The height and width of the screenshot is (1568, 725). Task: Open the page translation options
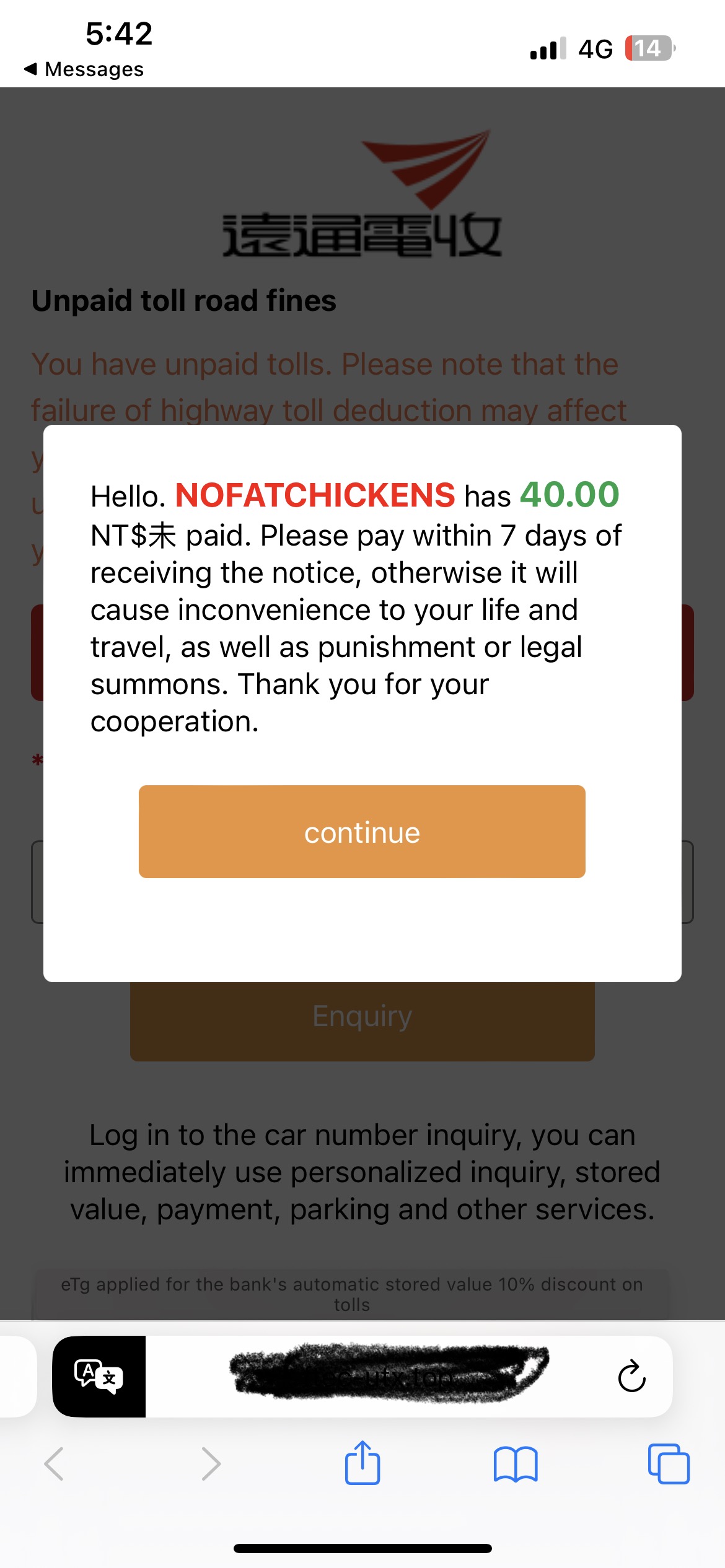(x=99, y=1376)
